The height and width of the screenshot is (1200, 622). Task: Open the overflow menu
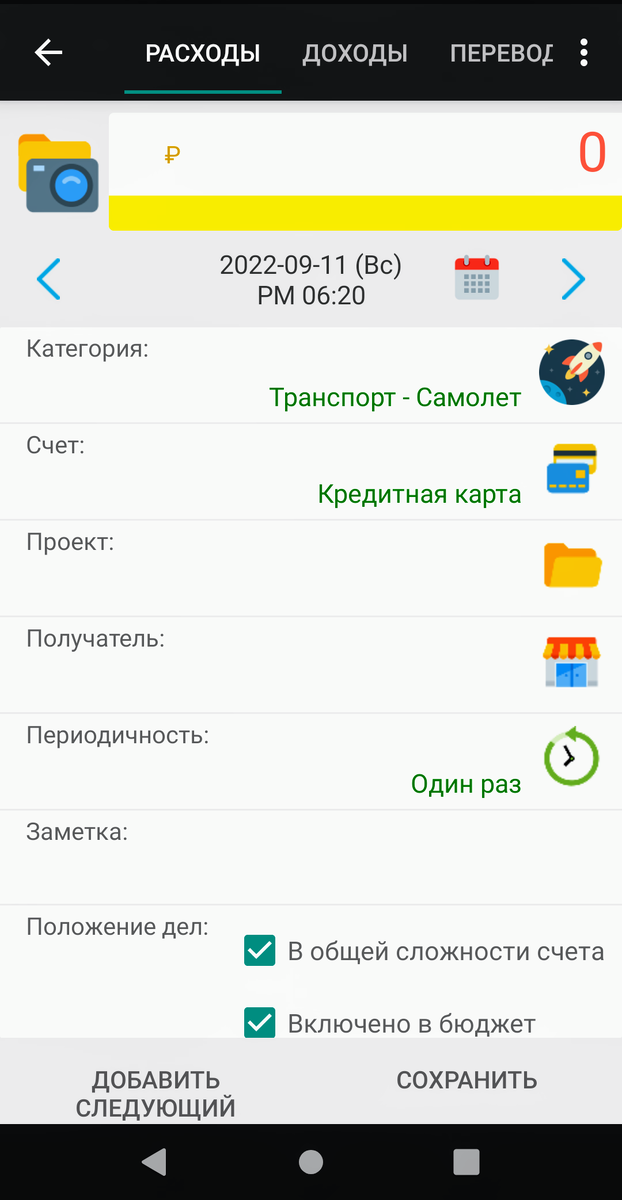point(584,53)
